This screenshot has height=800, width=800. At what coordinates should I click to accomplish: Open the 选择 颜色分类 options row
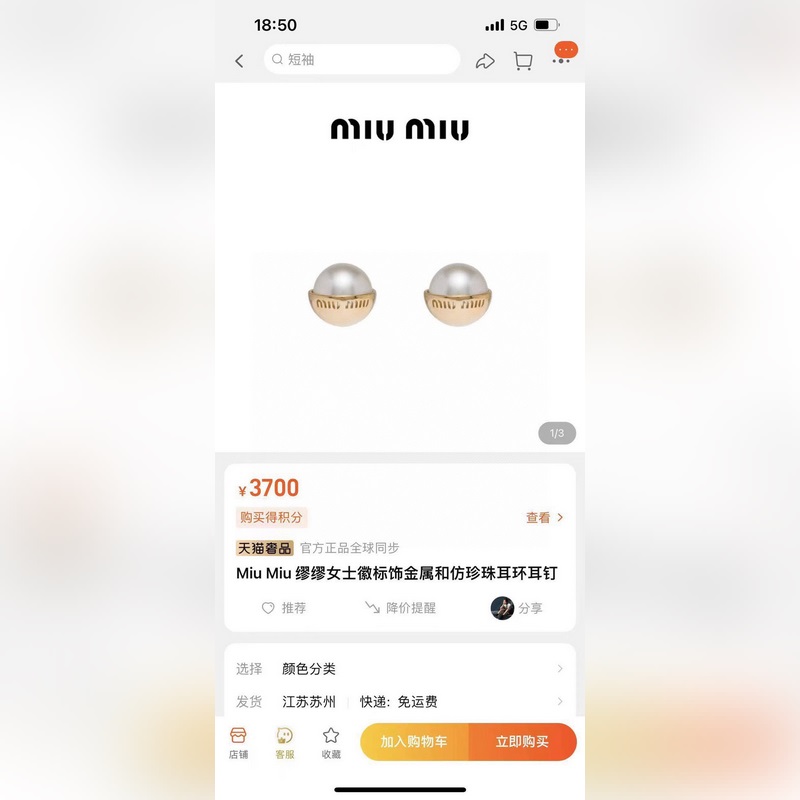tap(400, 669)
